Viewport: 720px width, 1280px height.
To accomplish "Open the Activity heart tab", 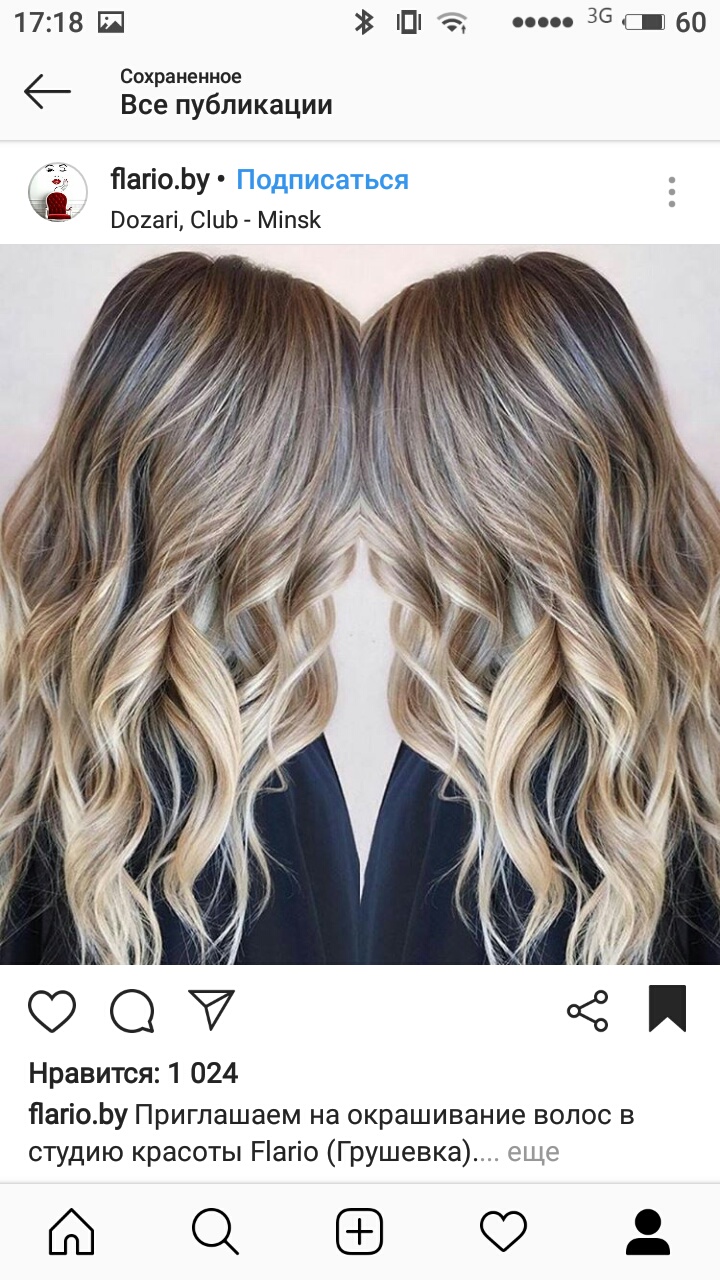I will (x=503, y=1231).
